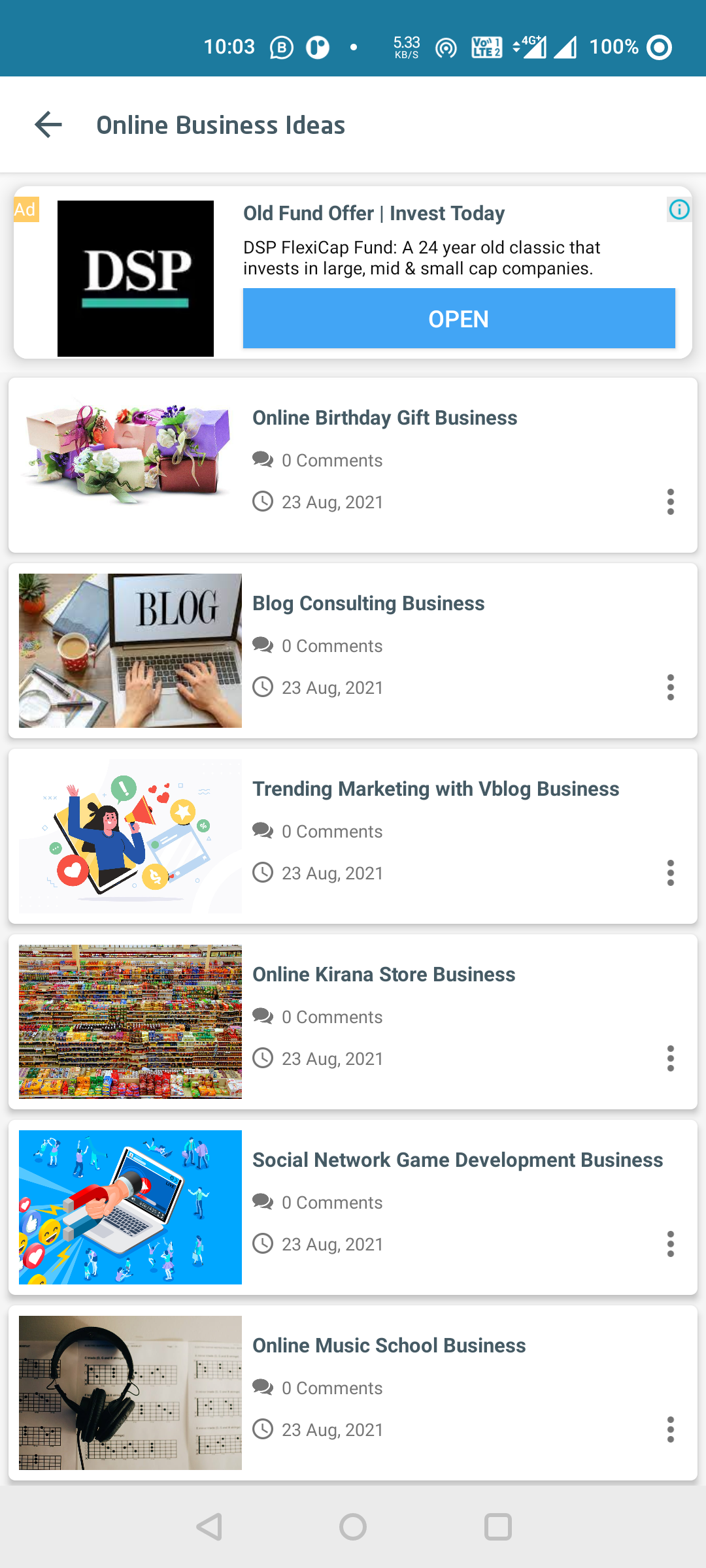Open three-dot menu for Online Birthday Gift Business
The image size is (706, 1568).
click(x=671, y=502)
